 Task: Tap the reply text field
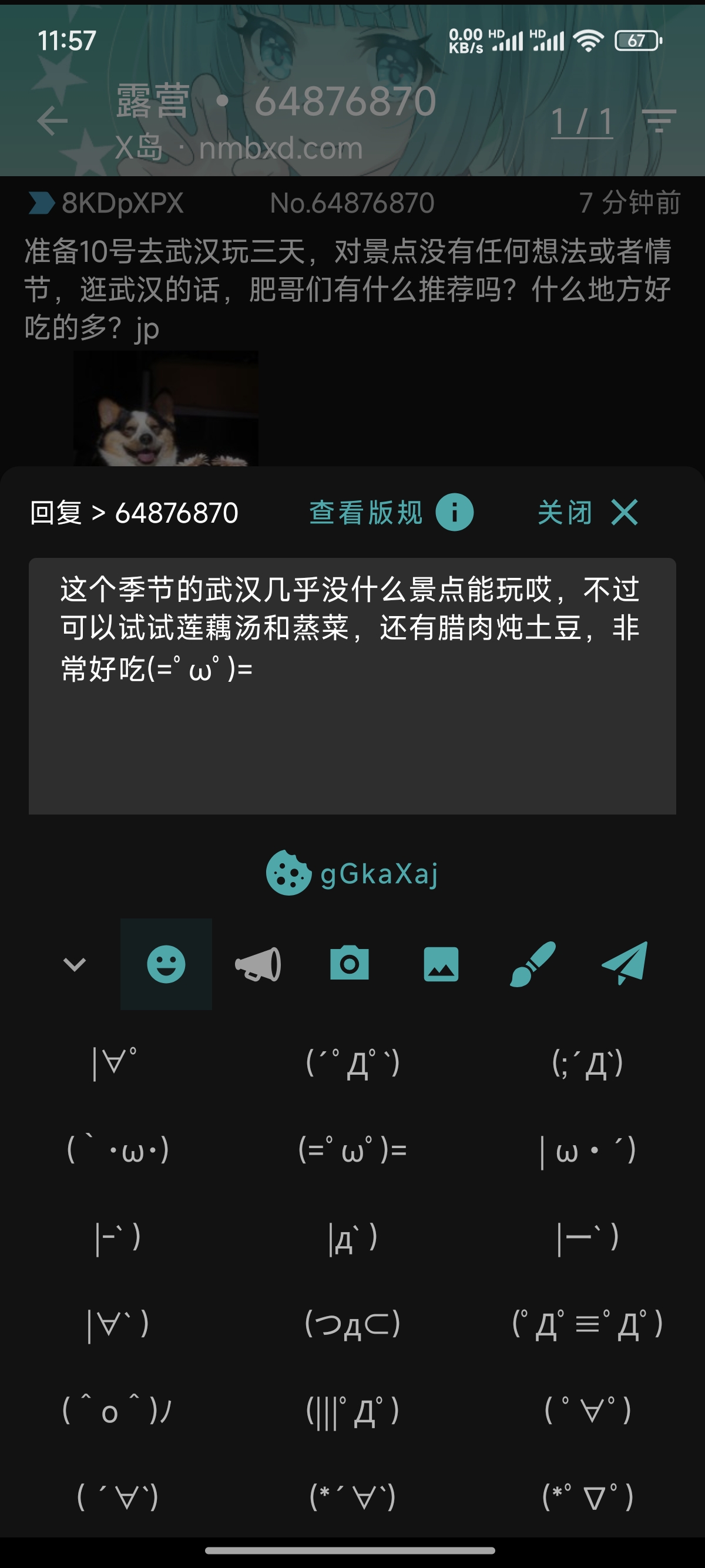(352, 686)
